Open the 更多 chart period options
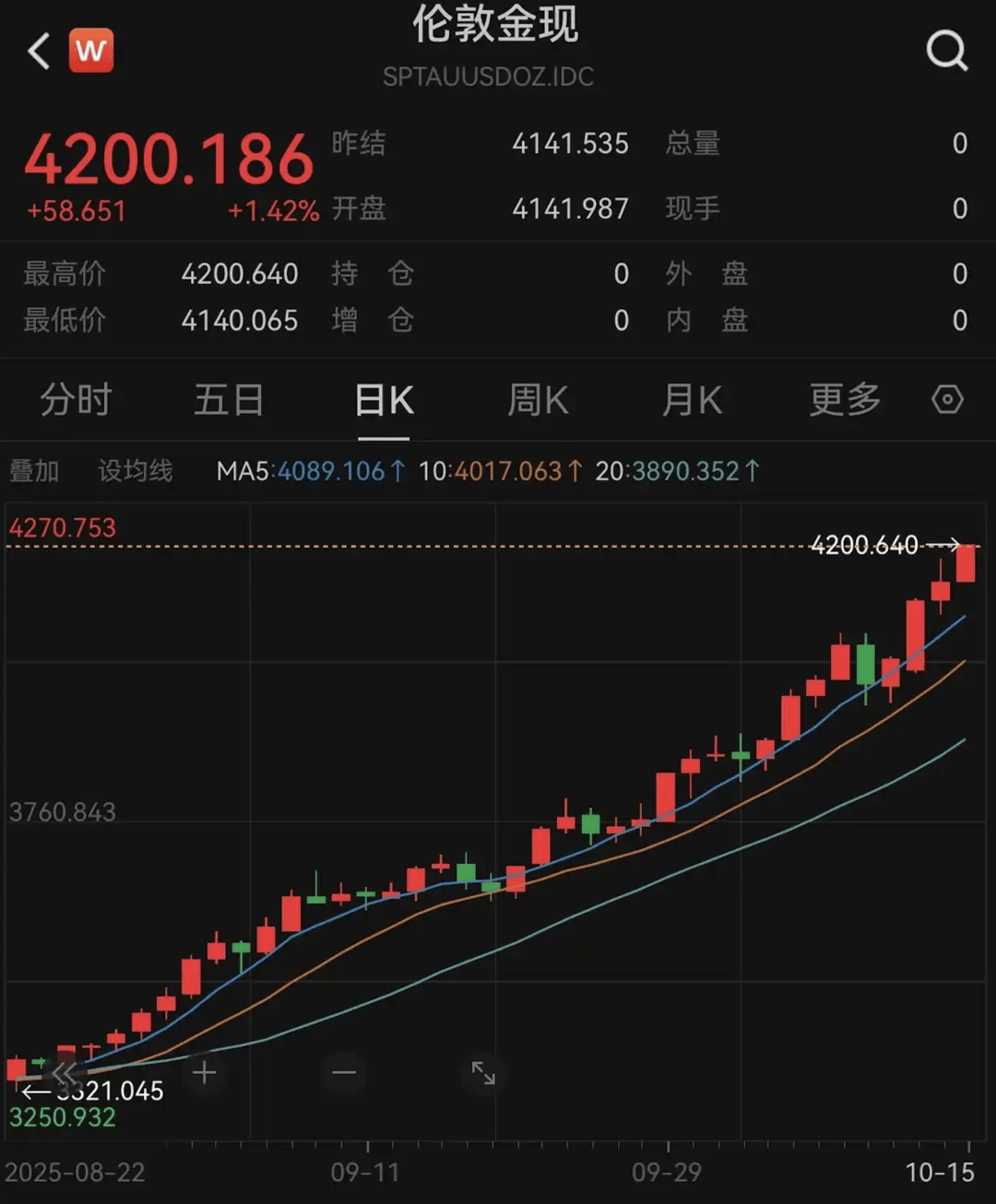 [x=845, y=401]
